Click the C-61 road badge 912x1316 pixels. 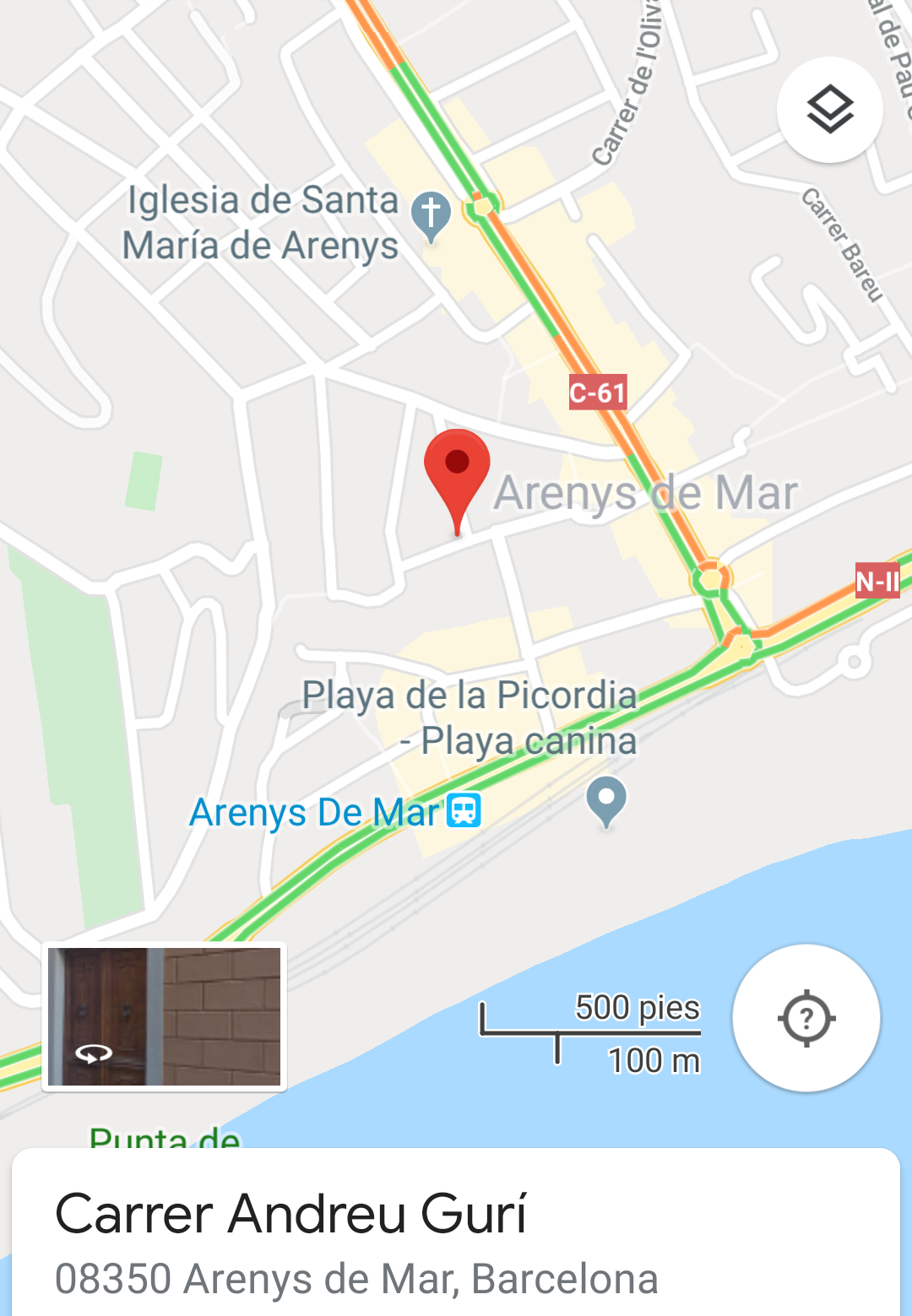coord(598,391)
